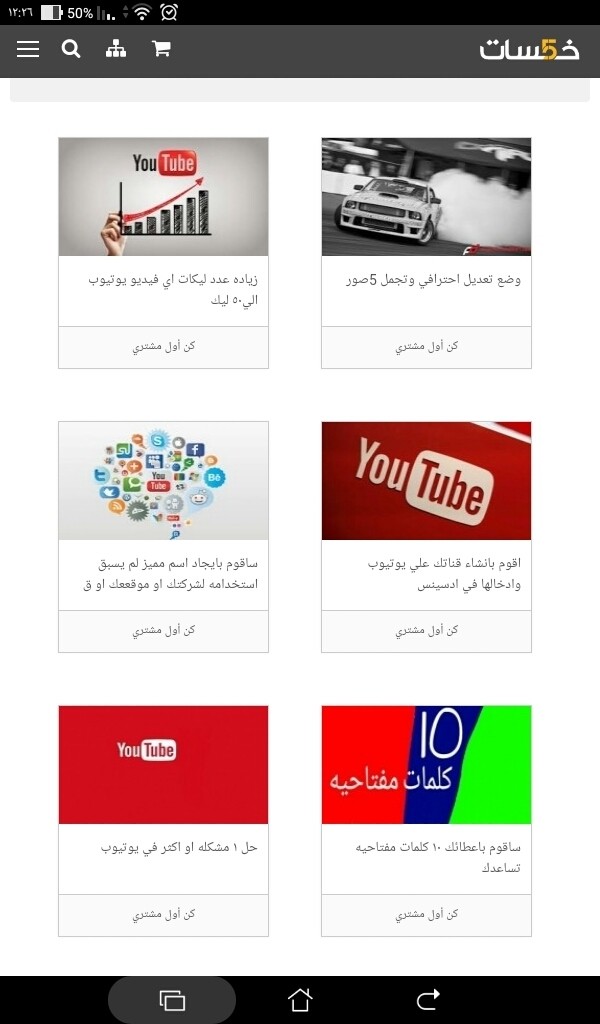
Task: Tap 'كن أول مشتري' under YouTube likes service
Action: coord(163,347)
